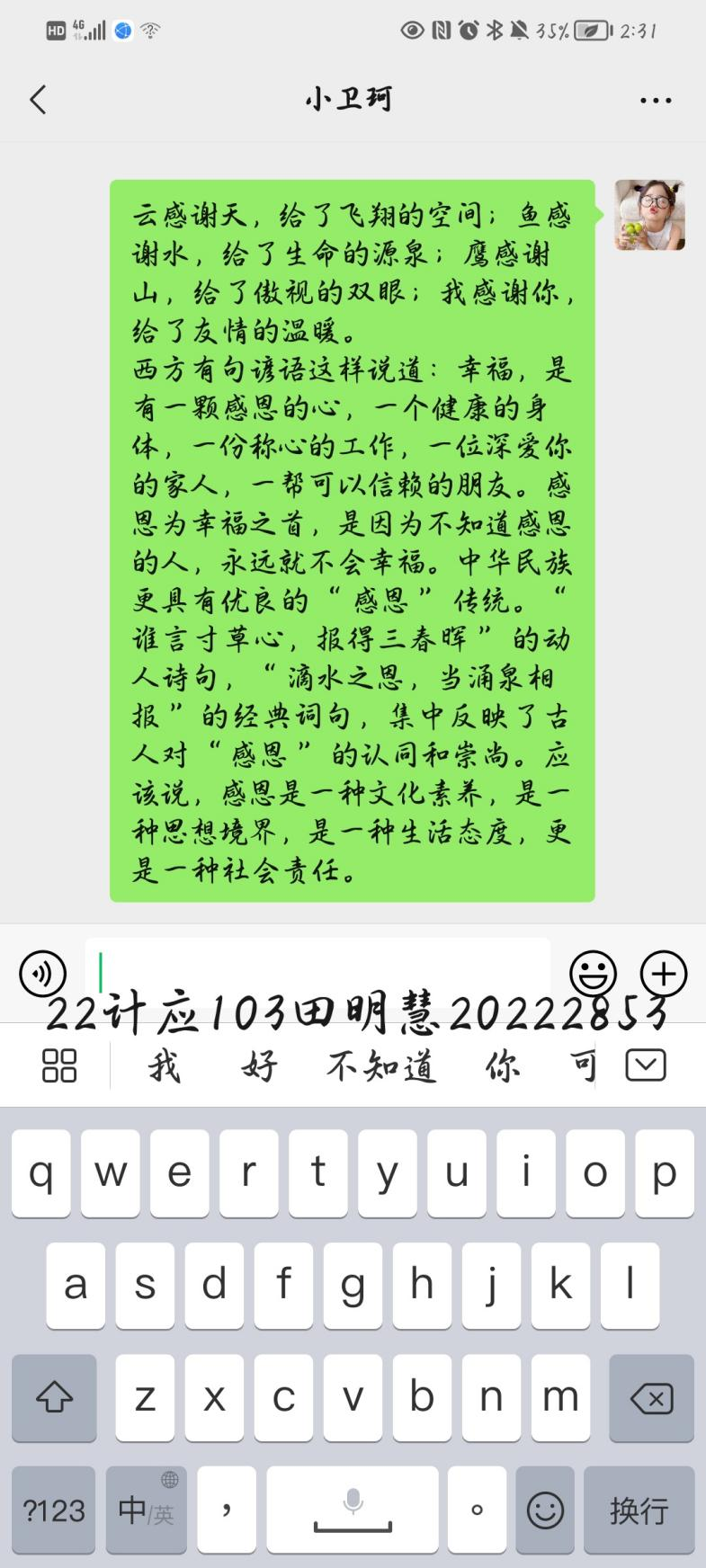
Task: Go back from the 小卫珂 chat
Action: coord(38,99)
